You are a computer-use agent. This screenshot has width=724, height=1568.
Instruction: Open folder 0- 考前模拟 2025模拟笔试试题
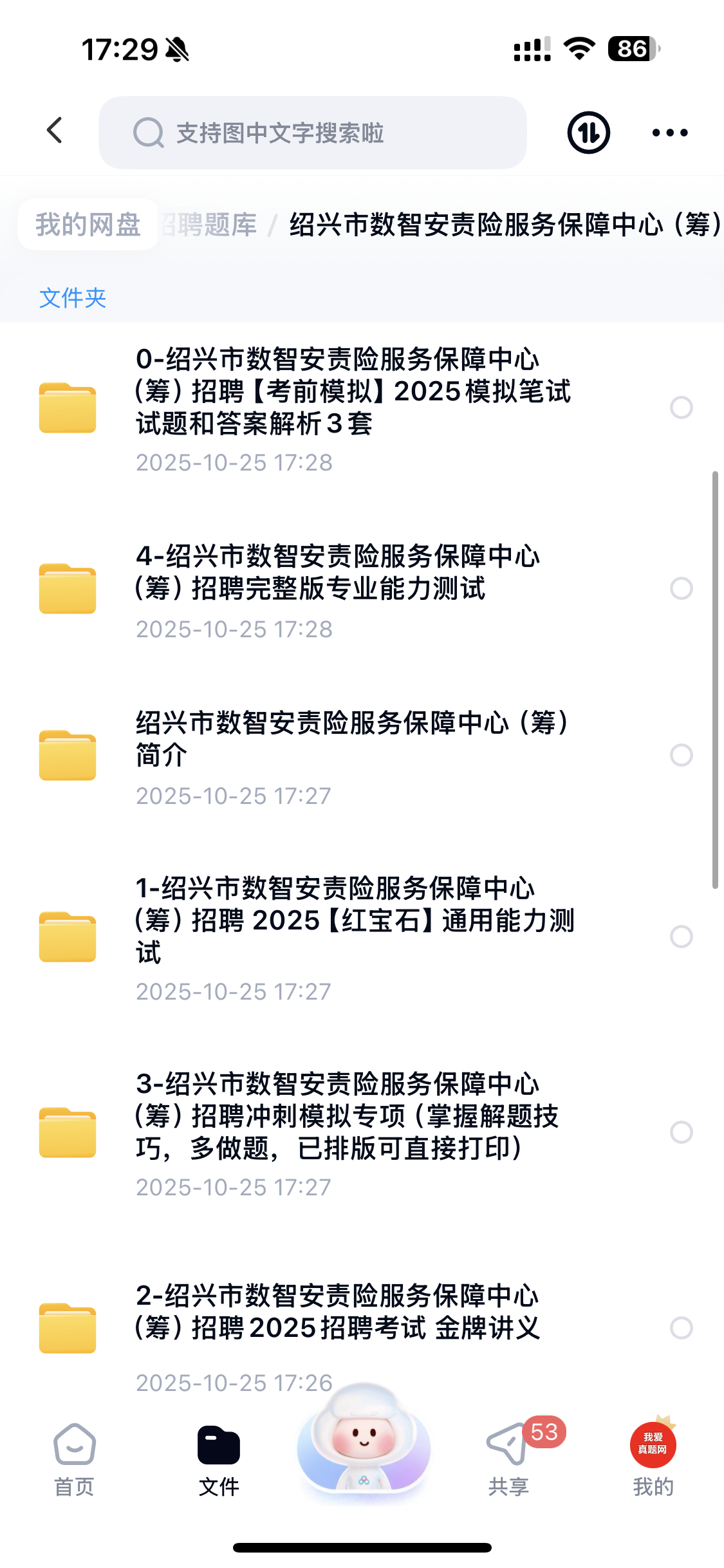353,391
